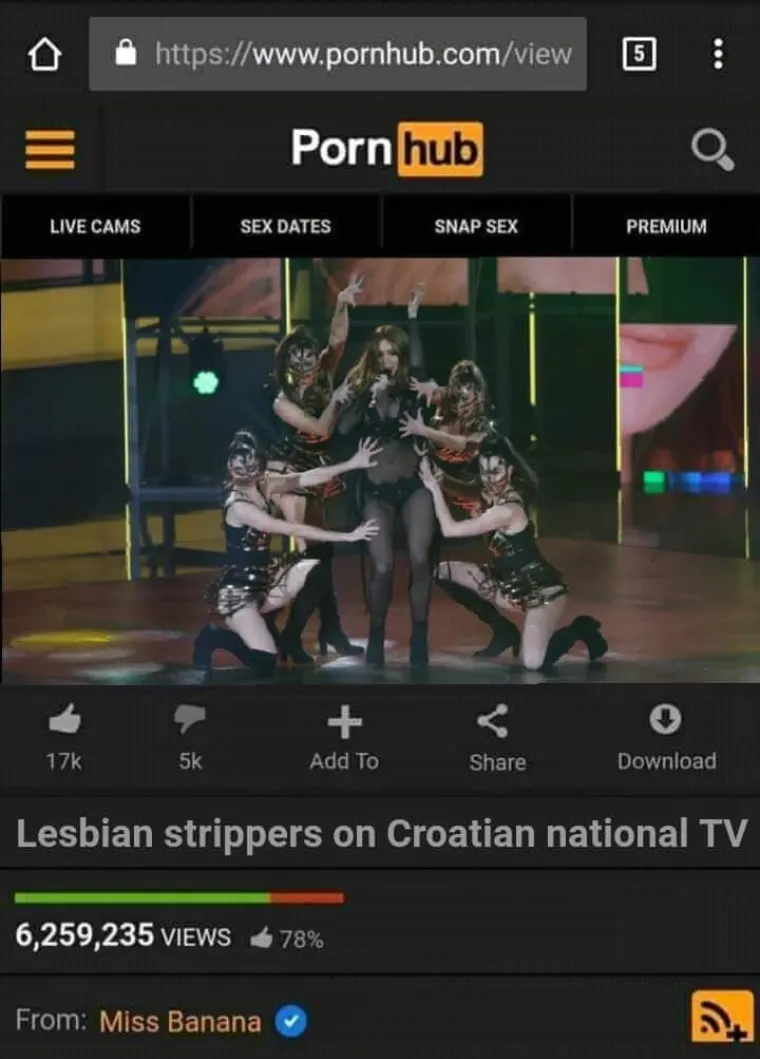760x1059 pixels.
Task: Open the search on Pornhub
Action: [x=714, y=150]
